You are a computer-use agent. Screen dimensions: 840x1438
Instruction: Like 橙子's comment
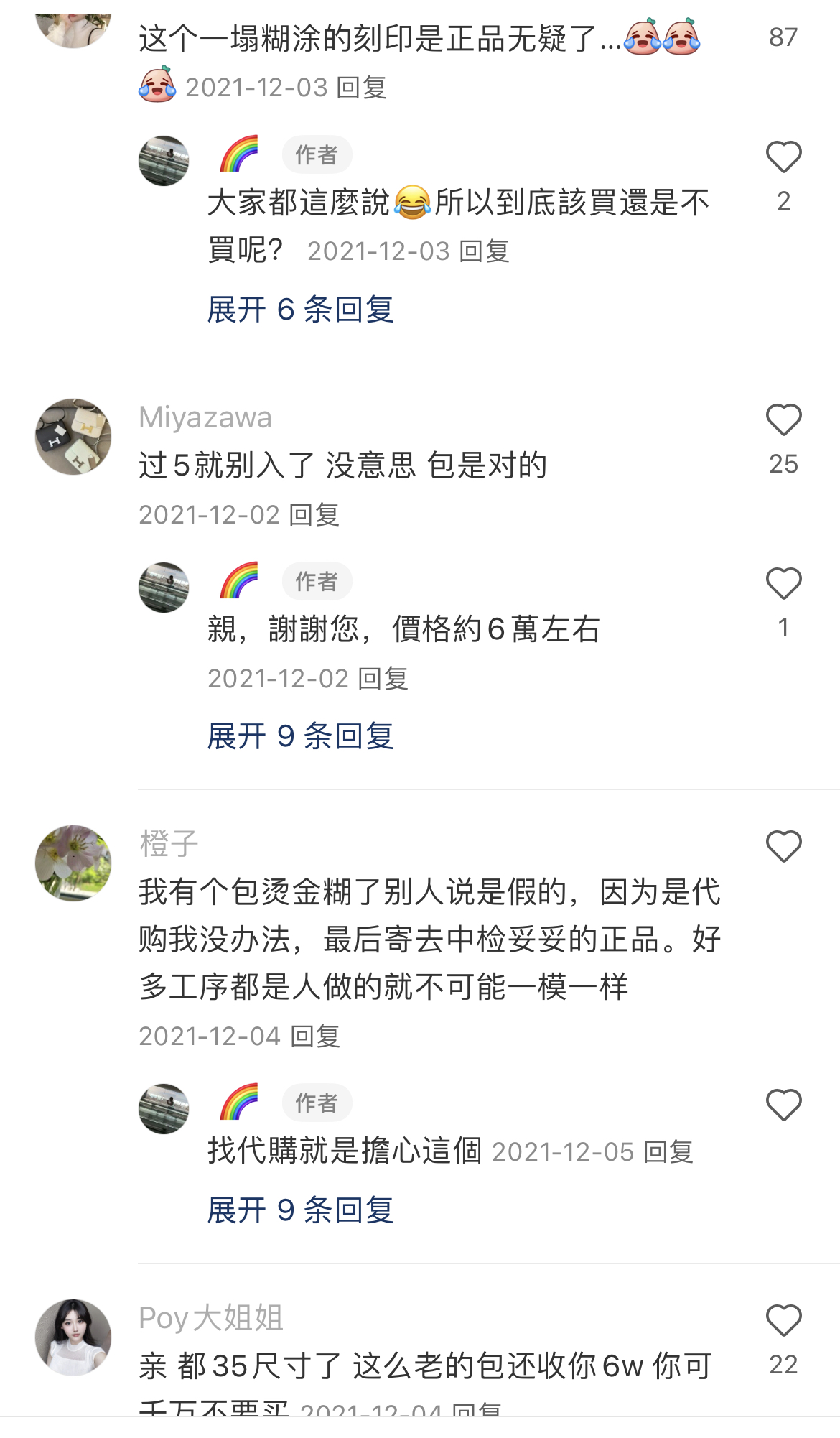click(x=783, y=847)
